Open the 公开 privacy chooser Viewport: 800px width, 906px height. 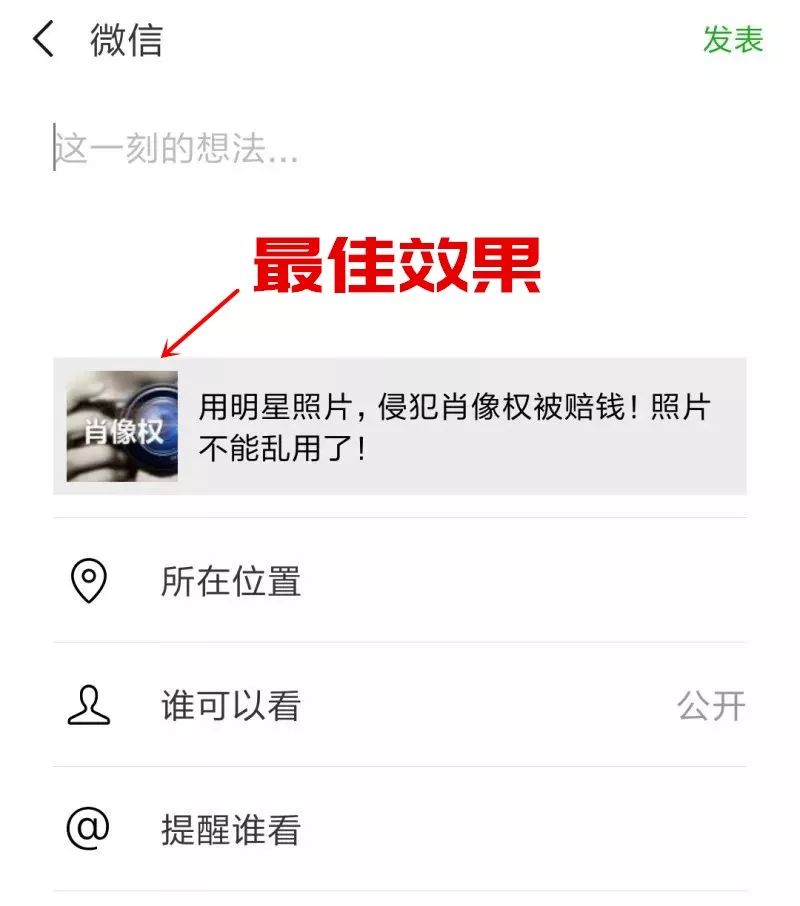coord(712,704)
